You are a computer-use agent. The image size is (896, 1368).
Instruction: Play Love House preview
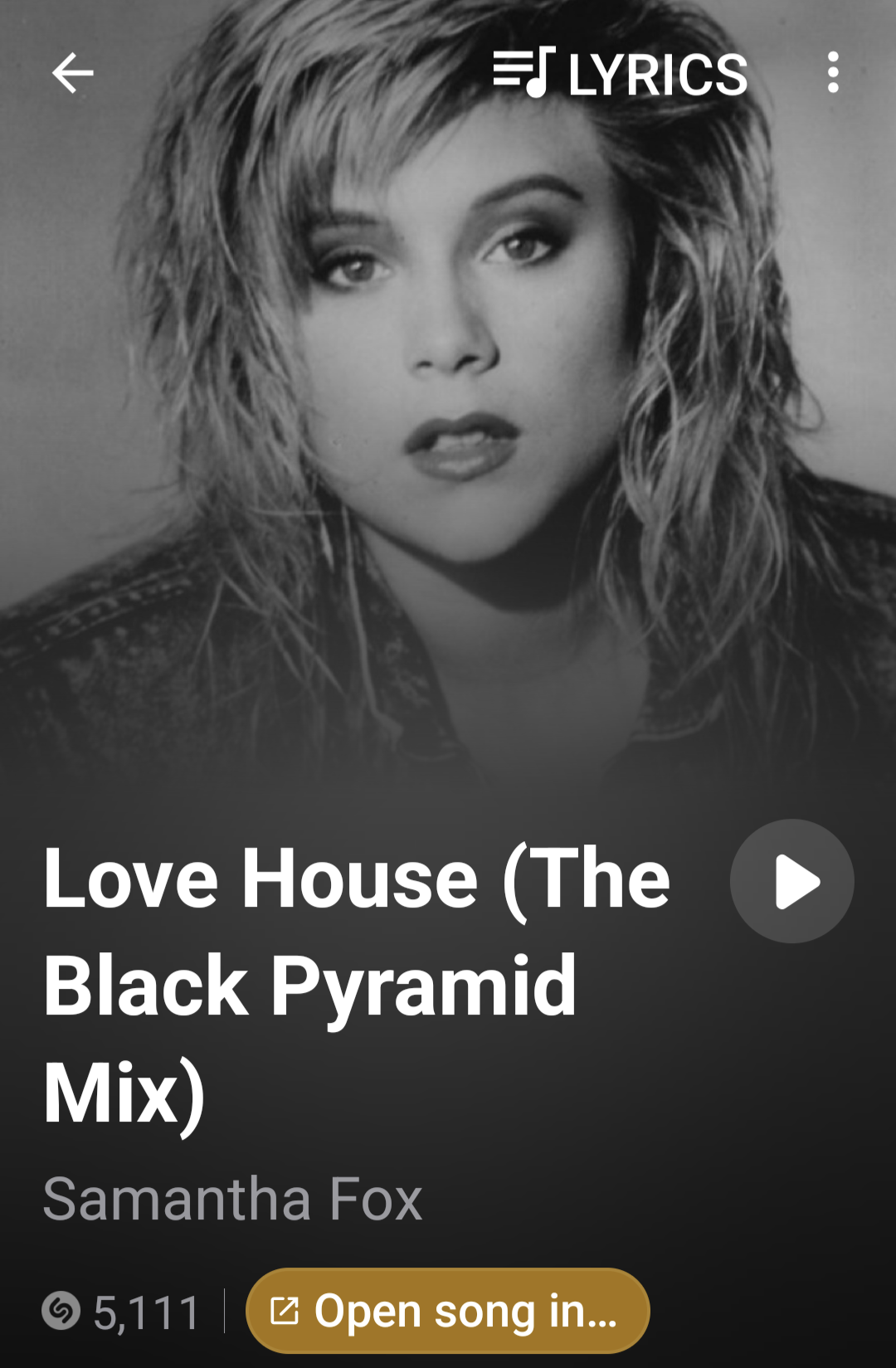point(791,881)
